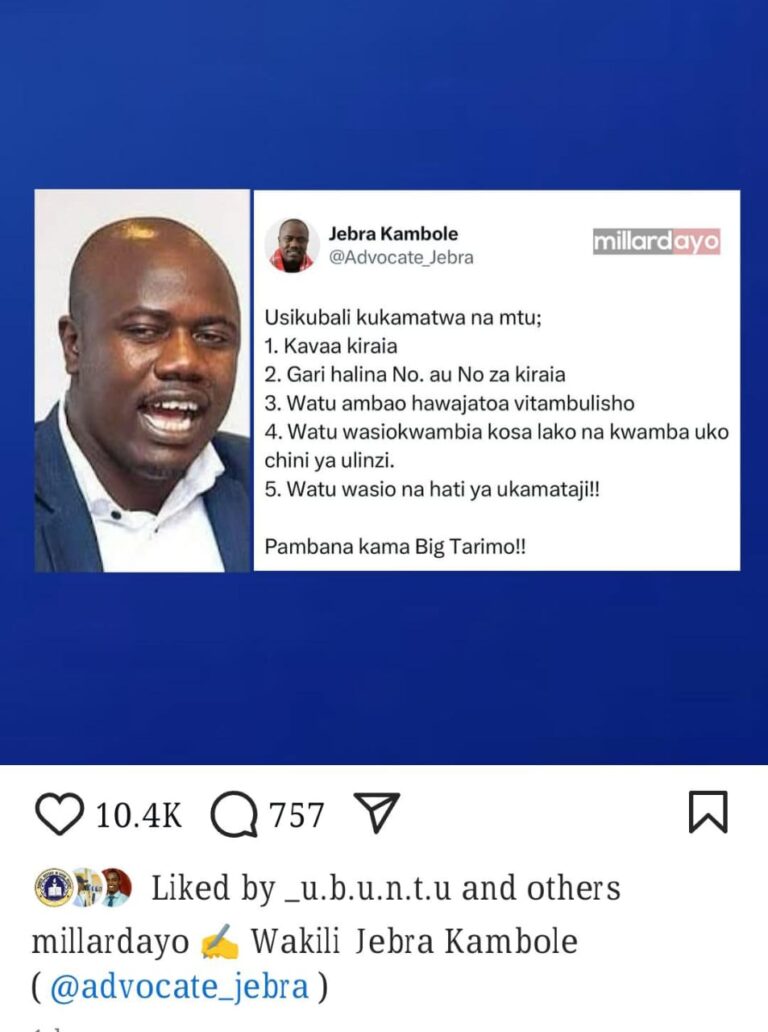Screen dimensions: 768x1032
Task: Share the post via paper plane icon
Action: pos(377,813)
